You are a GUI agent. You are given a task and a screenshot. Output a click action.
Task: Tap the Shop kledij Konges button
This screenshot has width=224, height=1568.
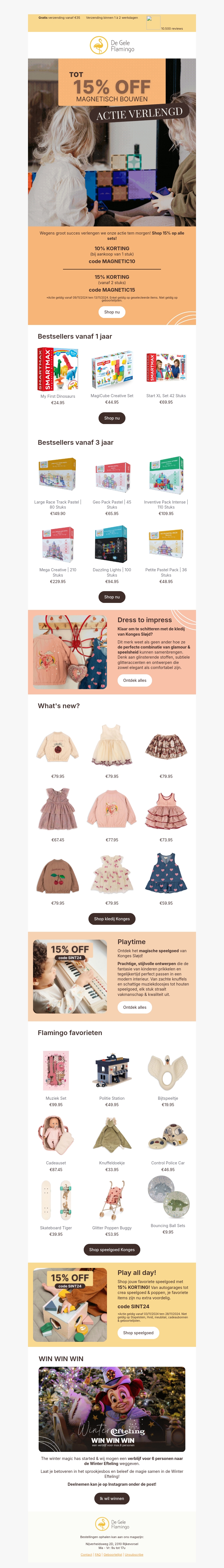click(x=112, y=919)
